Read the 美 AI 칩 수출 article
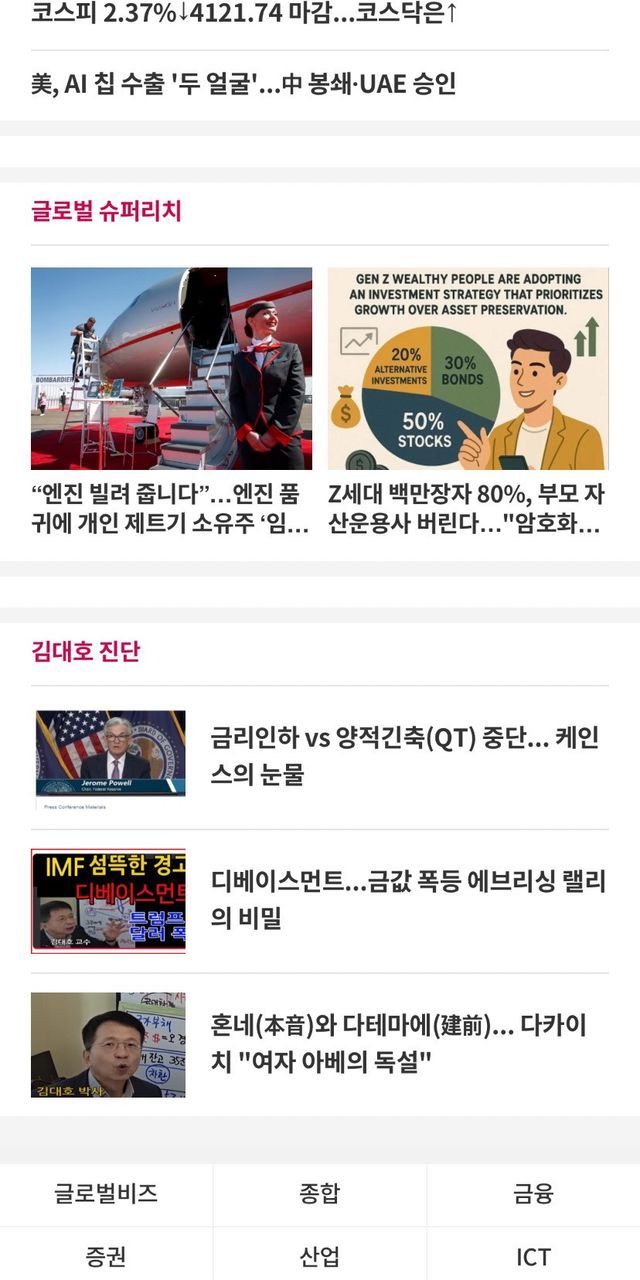This screenshot has height=1280, width=640. pos(244,84)
